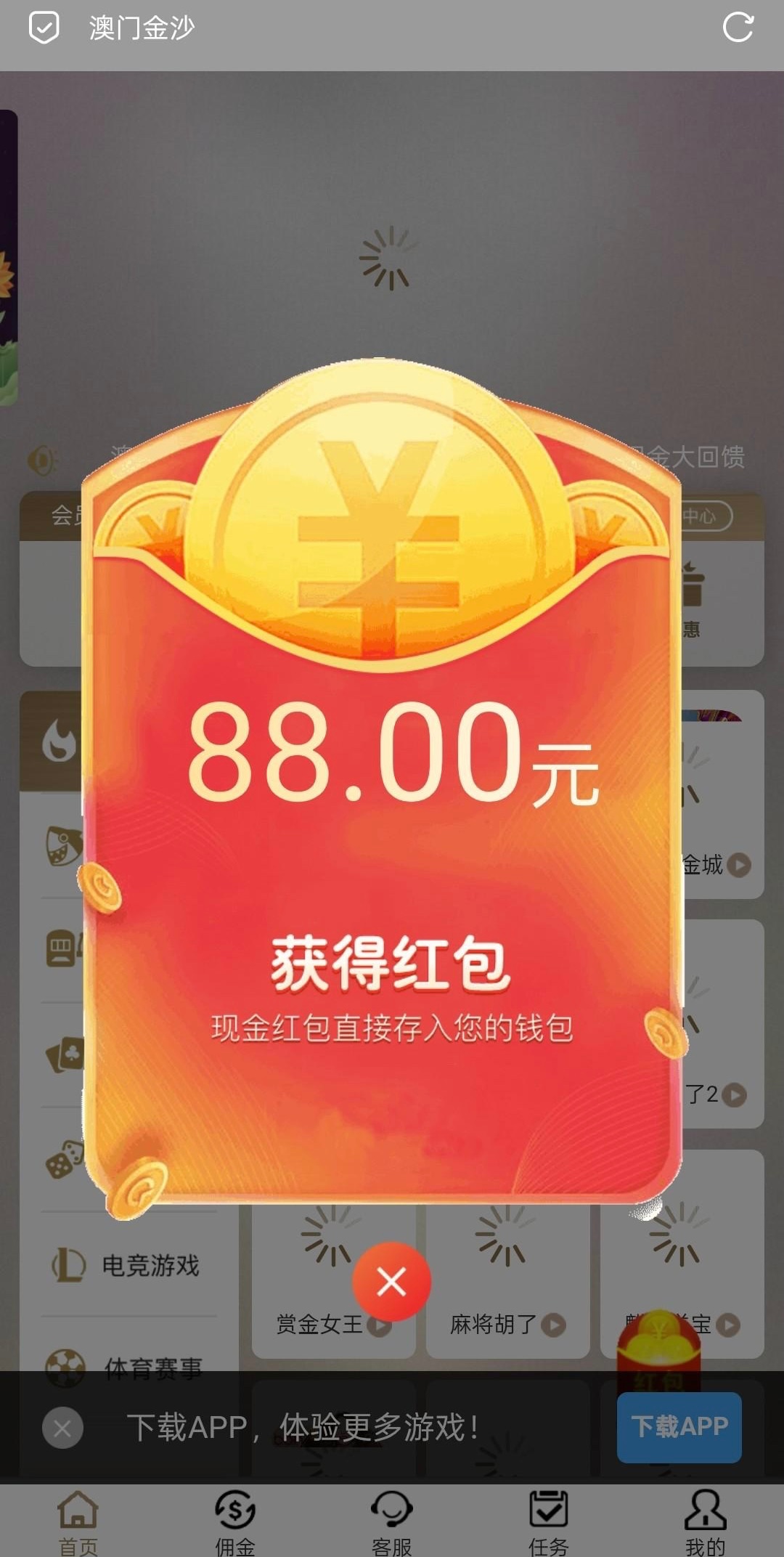Refresh the page
The image size is (784, 1557).
tap(738, 28)
